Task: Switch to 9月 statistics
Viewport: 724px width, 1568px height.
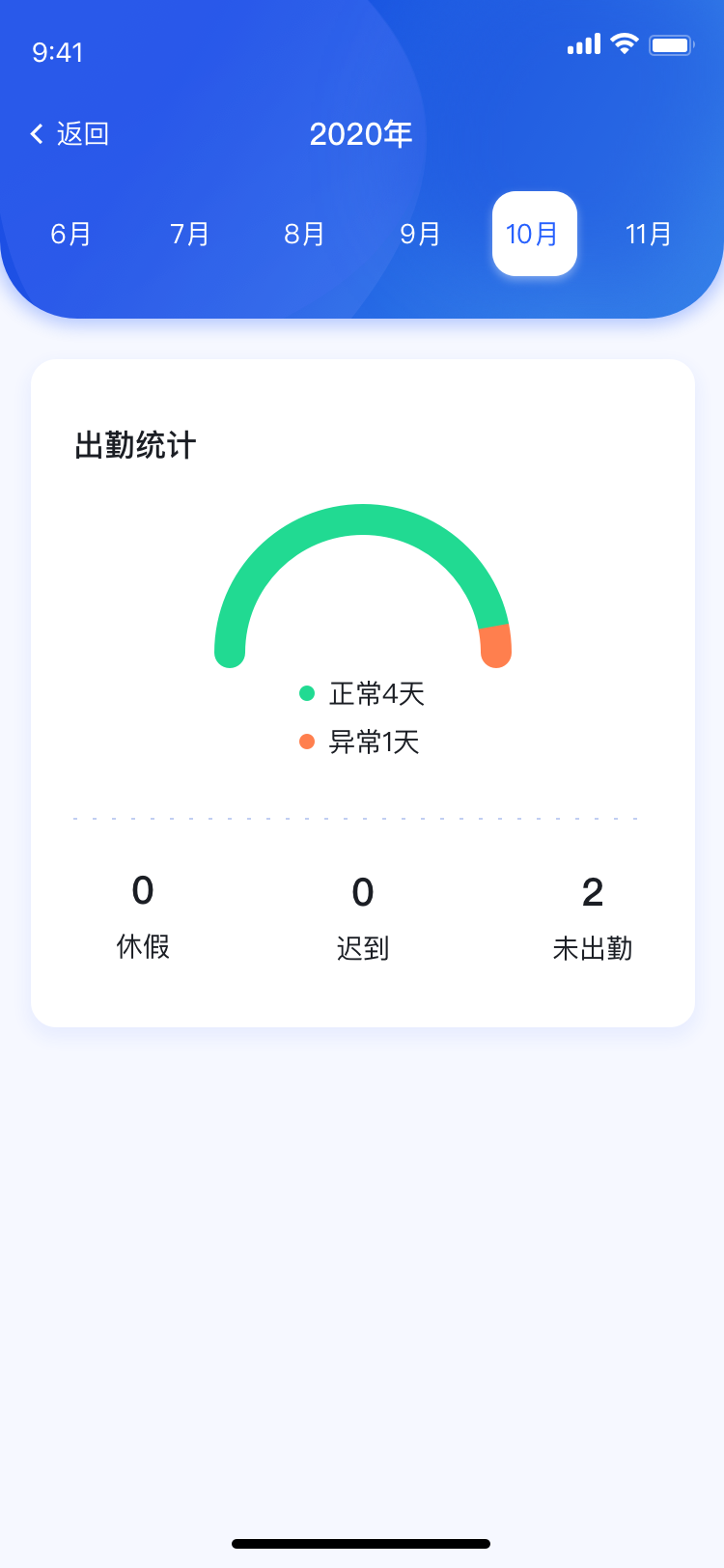Action: point(420,234)
